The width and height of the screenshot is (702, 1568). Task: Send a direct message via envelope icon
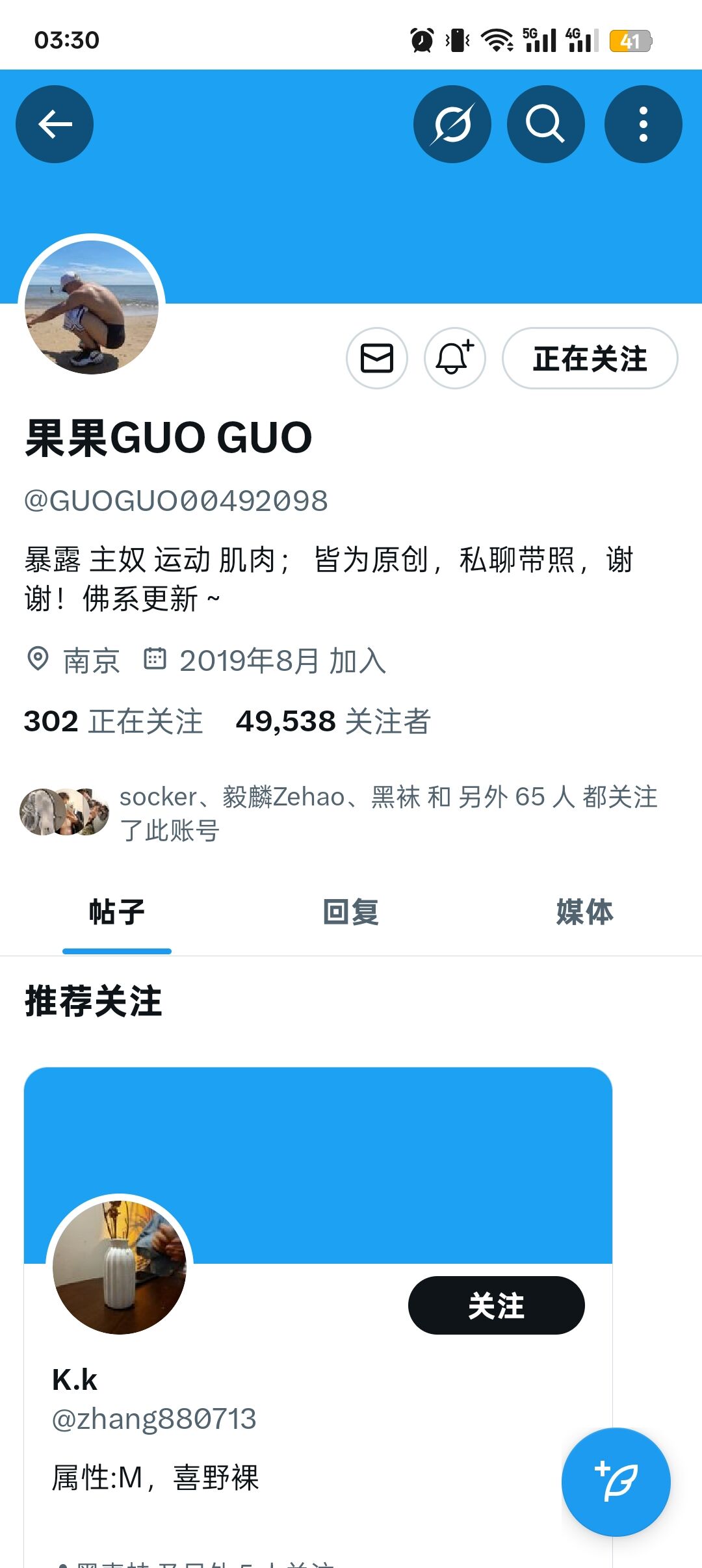(377, 358)
